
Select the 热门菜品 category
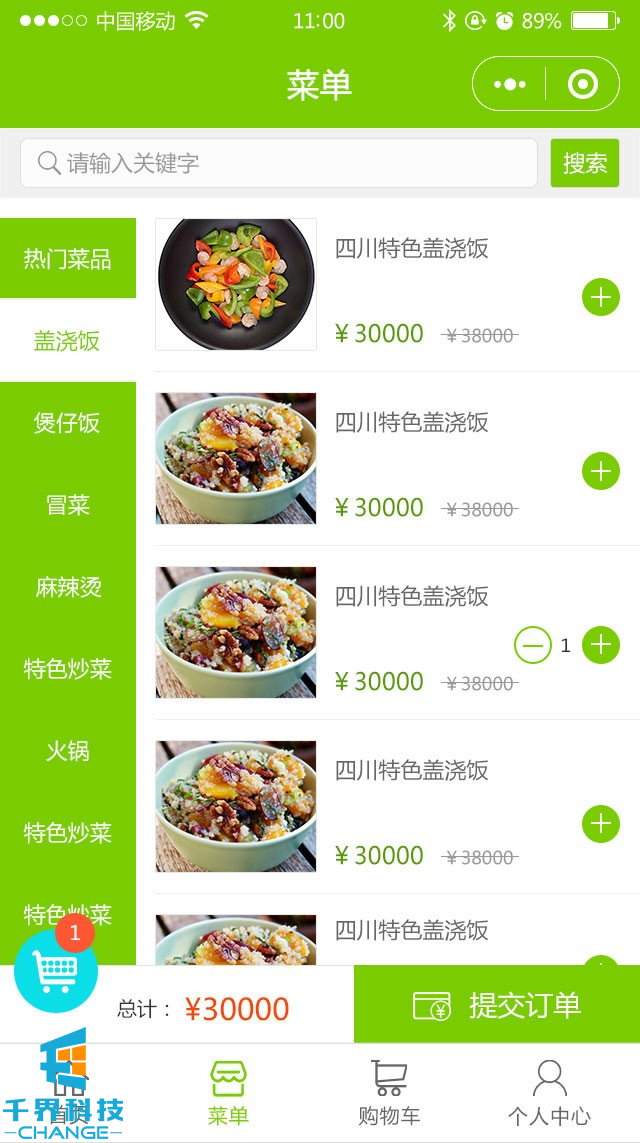click(68, 259)
